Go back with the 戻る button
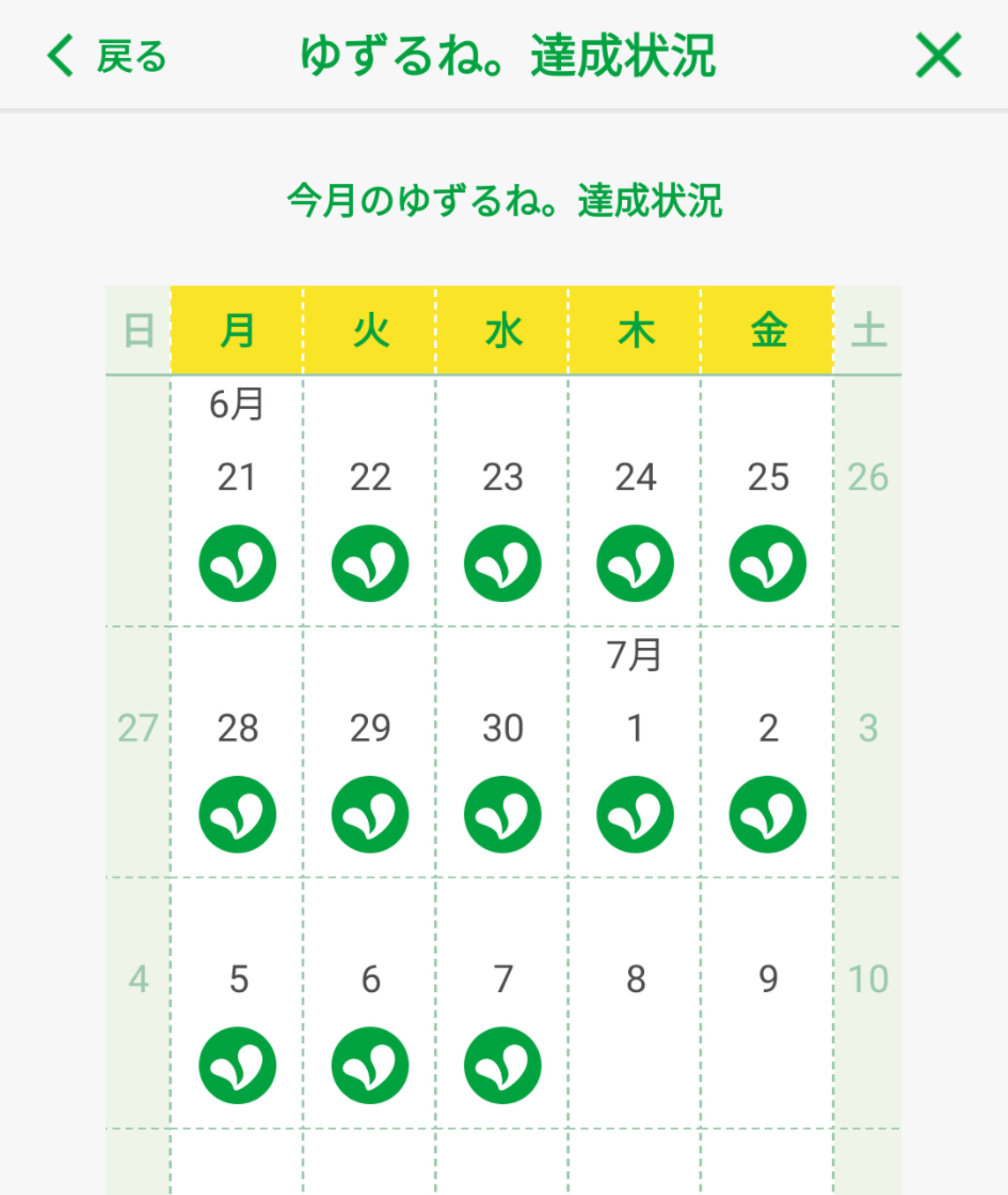 coord(107,56)
